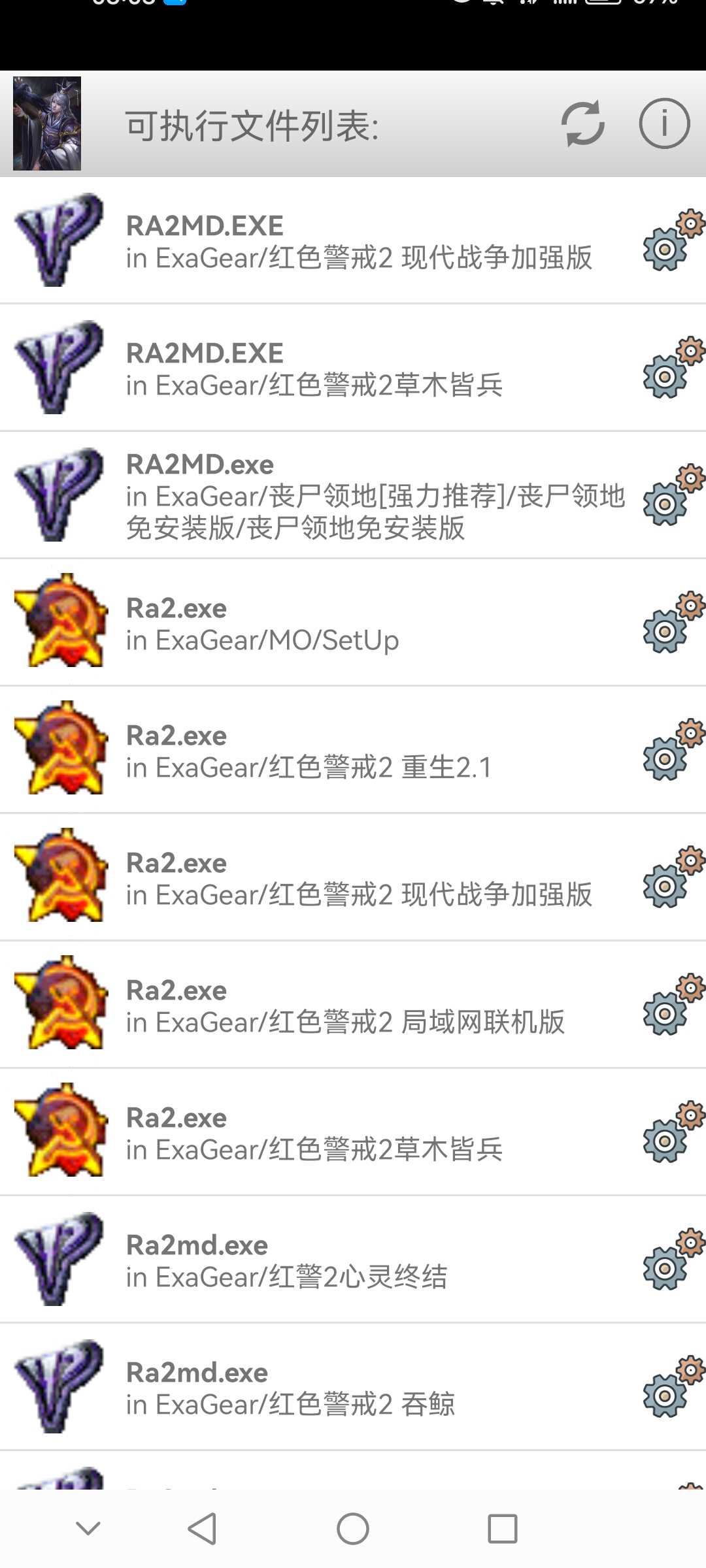This screenshot has width=706, height=1568.
Task: Open settings gear for Ra2.exe in 红色警戒2草木皆兵
Action: [x=673, y=1132]
